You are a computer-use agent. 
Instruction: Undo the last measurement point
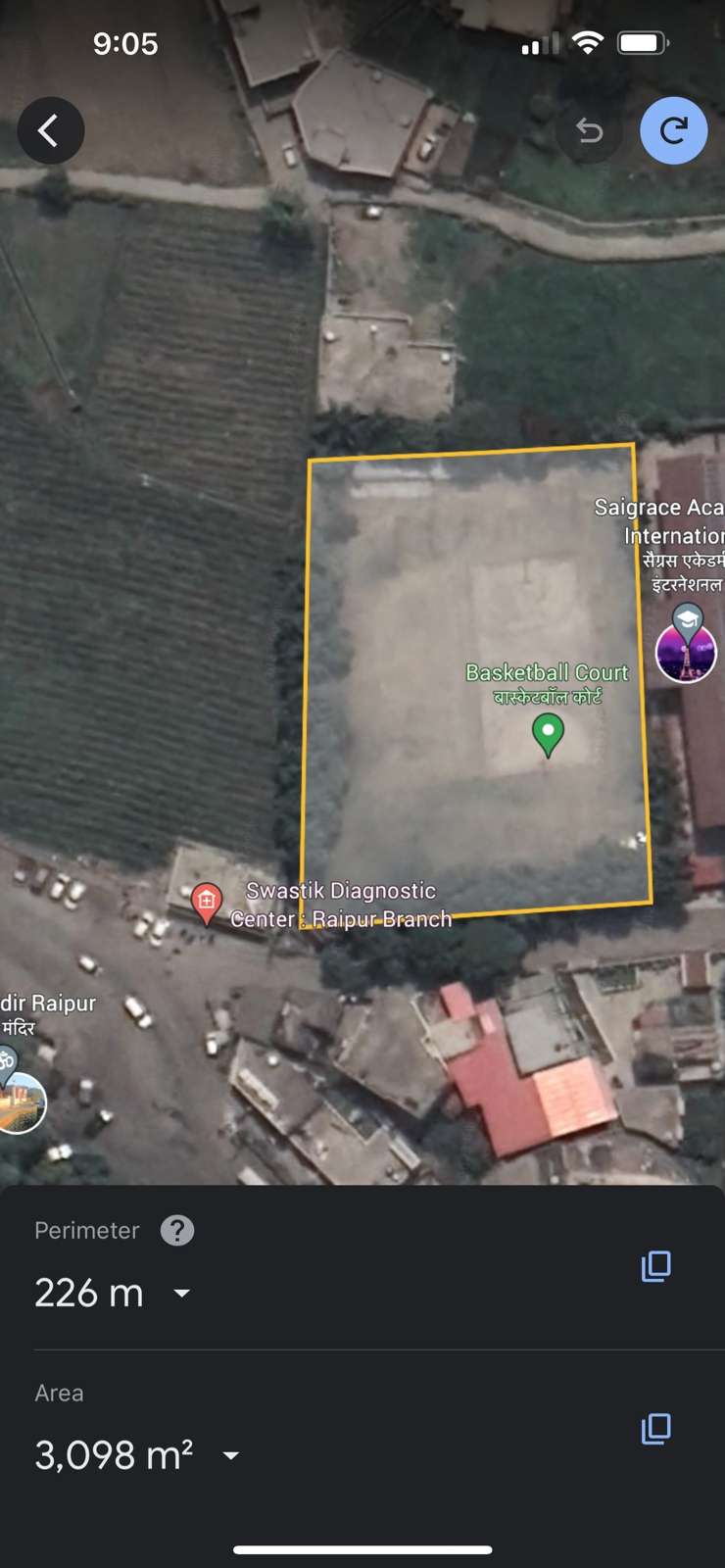[x=589, y=130]
